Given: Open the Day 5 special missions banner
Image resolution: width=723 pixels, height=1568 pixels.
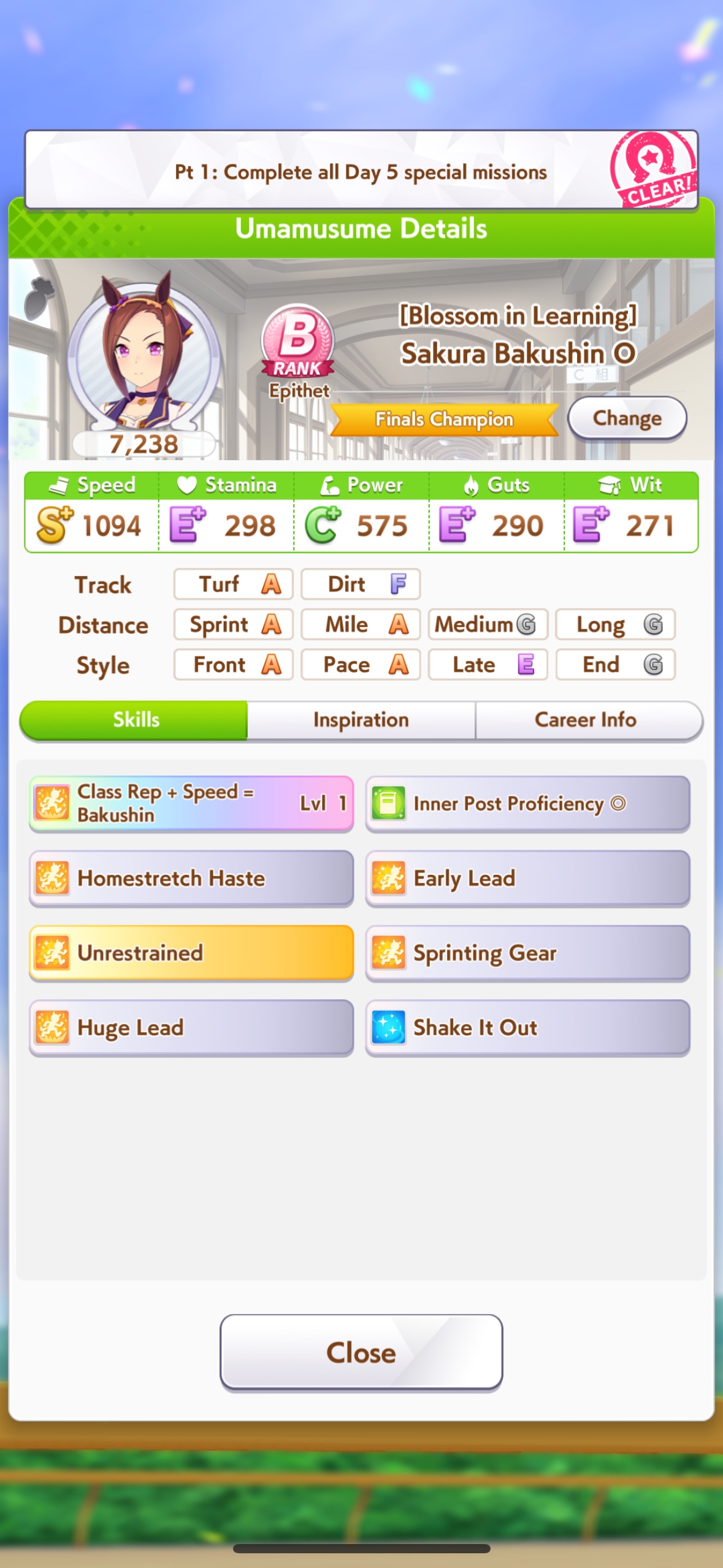Looking at the screenshot, I should [x=361, y=170].
